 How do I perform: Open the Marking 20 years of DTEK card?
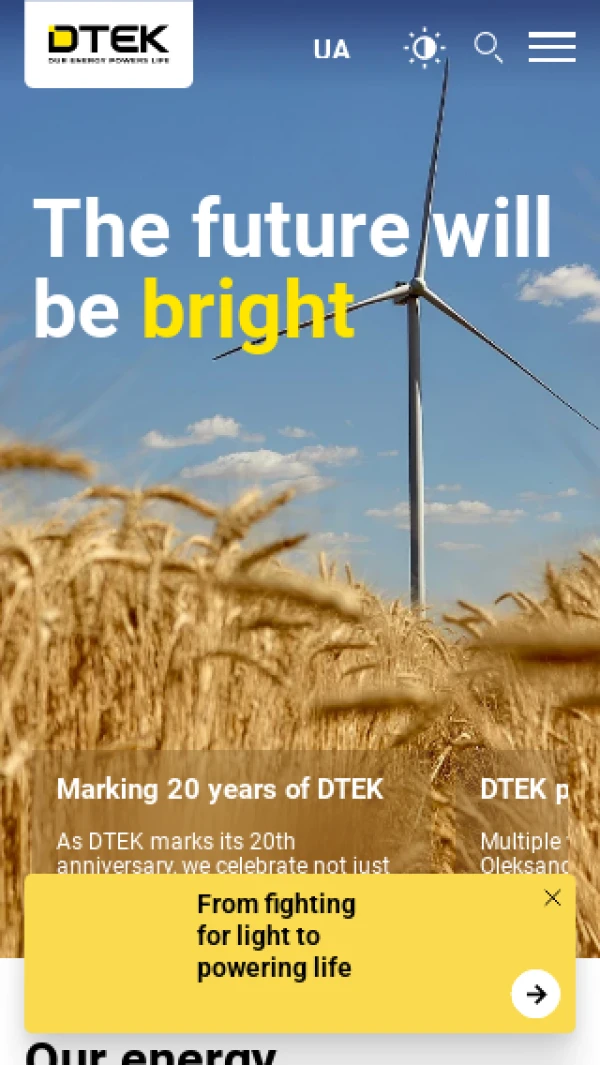pyautogui.click(x=220, y=789)
